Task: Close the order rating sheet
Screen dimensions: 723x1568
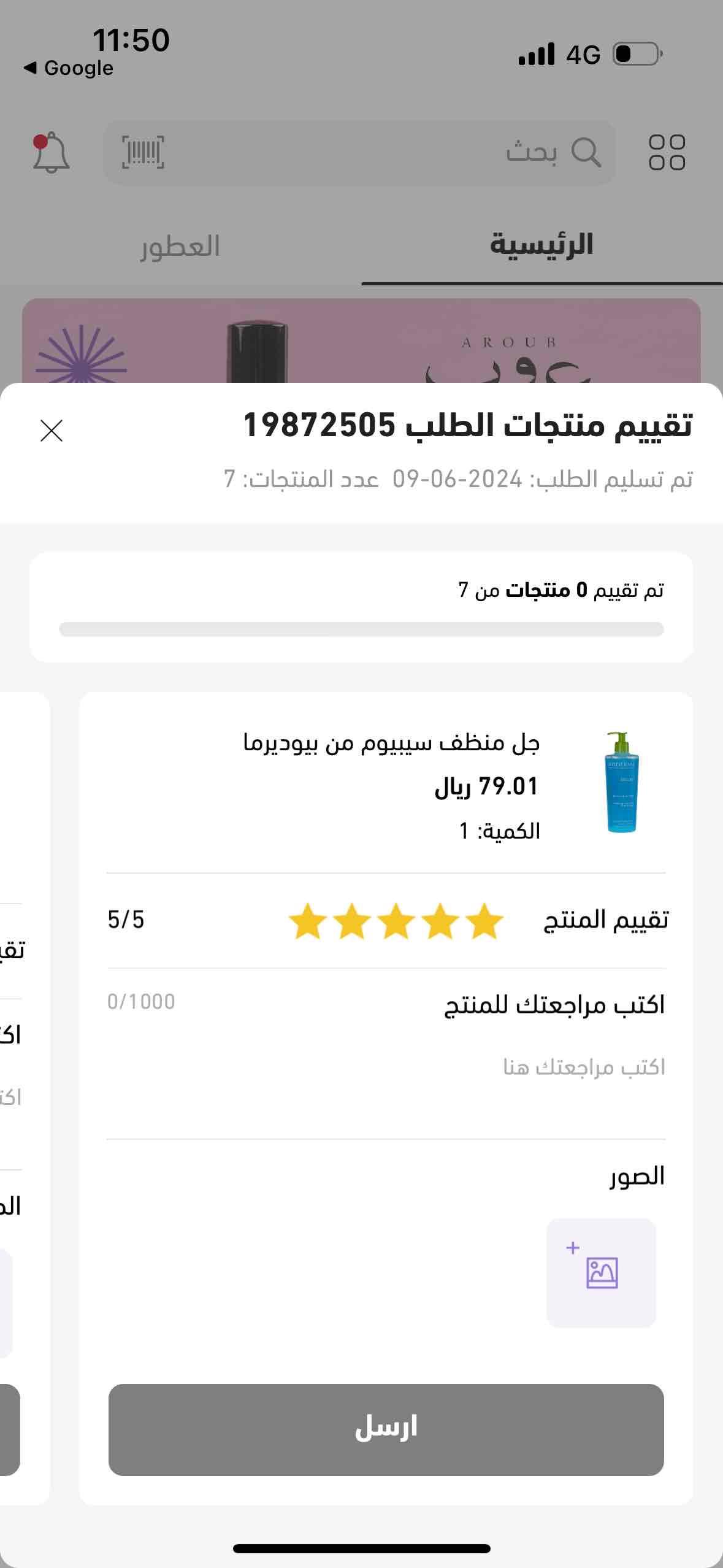Action: click(52, 431)
